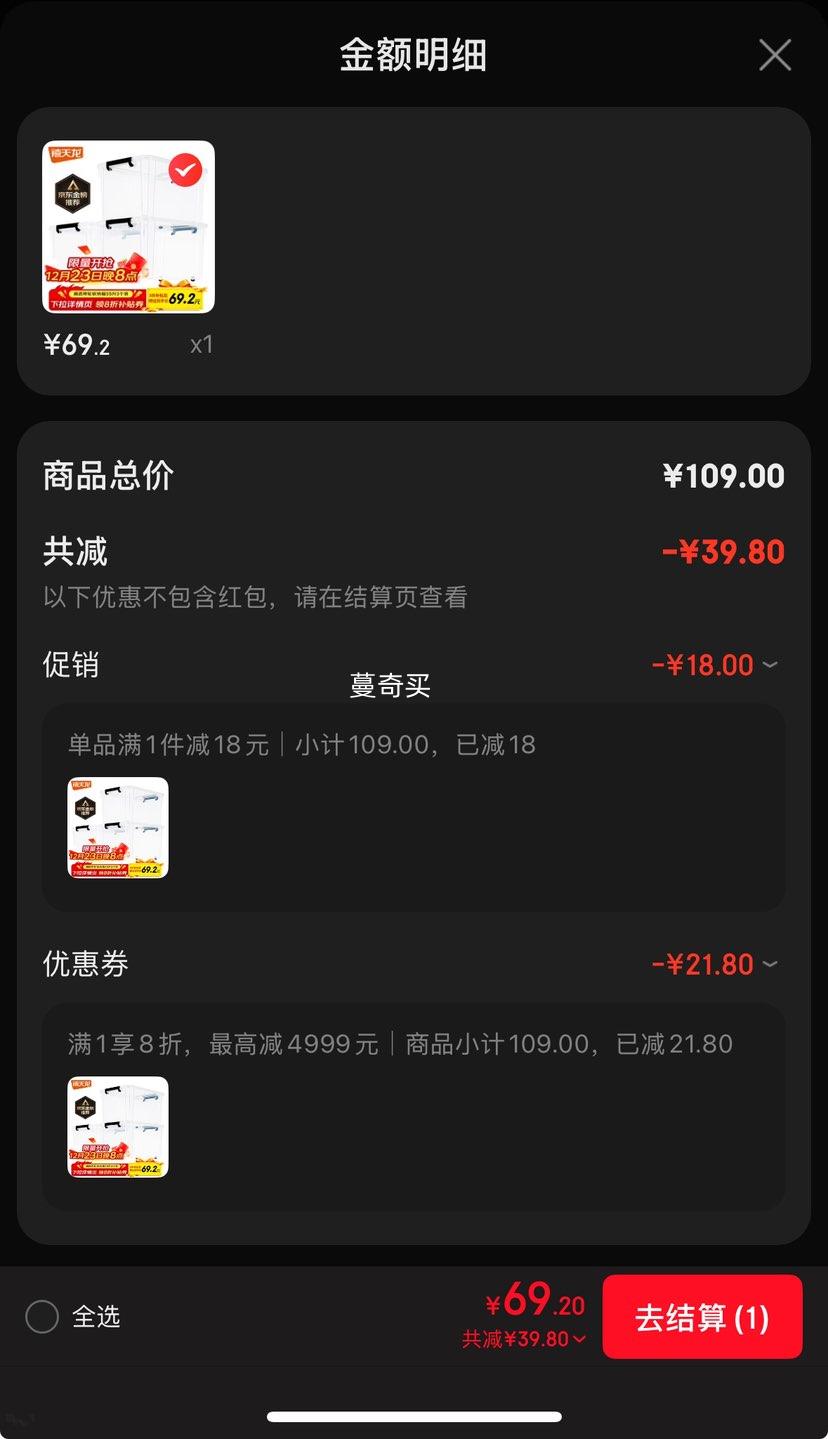Image resolution: width=828 pixels, height=1439 pixels.
Task: Open the 蔓奇买 store page
Action: click(x=391, y=686)
